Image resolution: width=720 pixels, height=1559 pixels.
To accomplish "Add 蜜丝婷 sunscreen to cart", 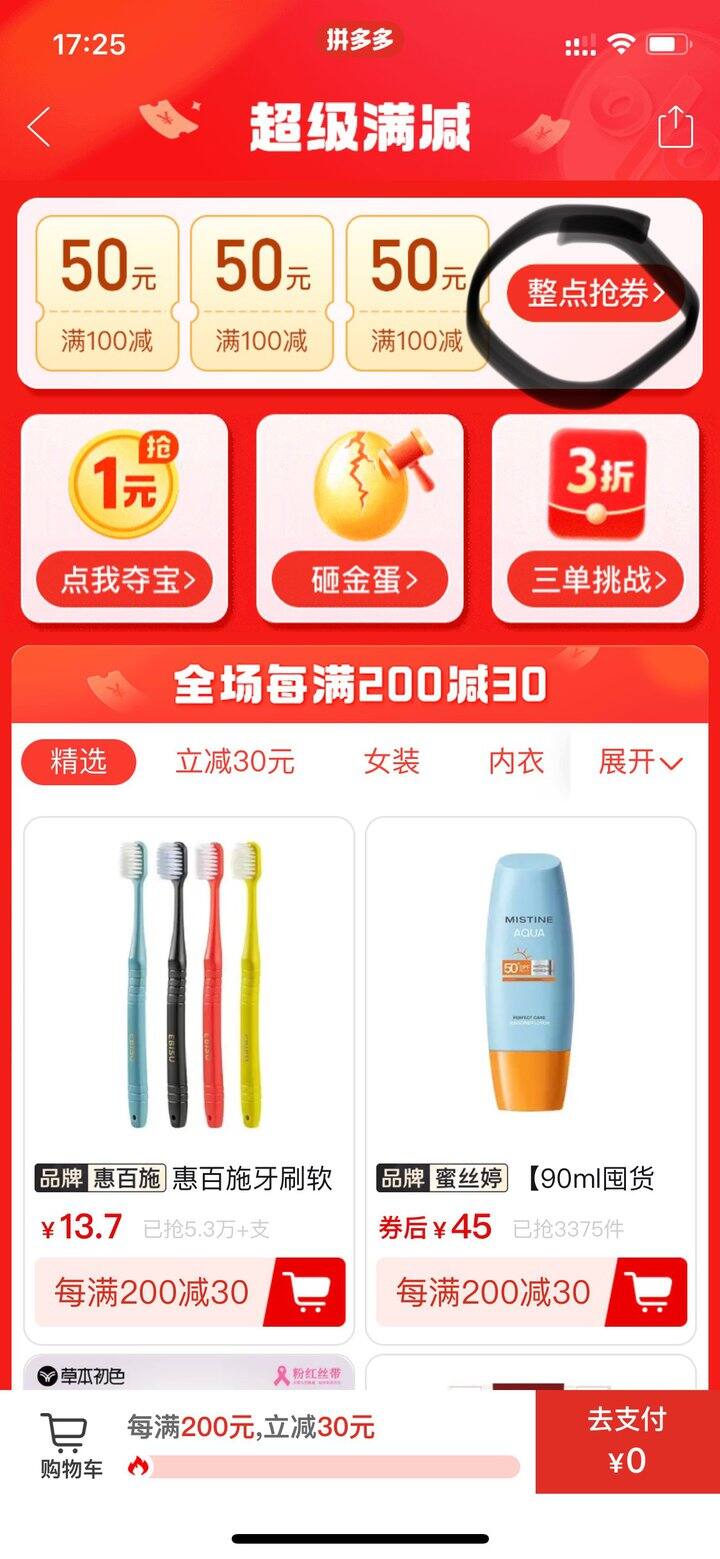I will (x=649, y=1292).
